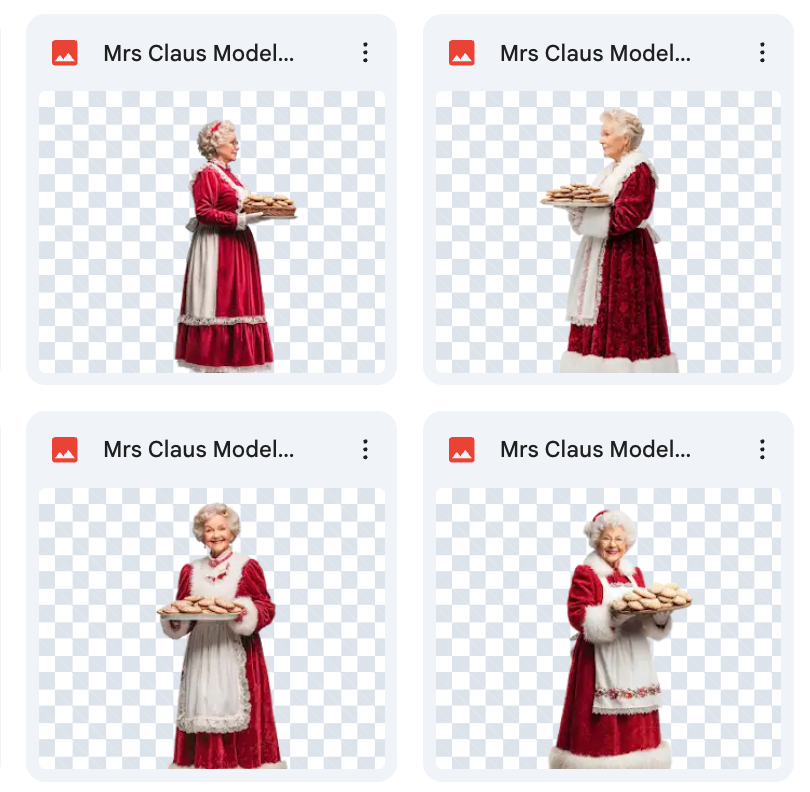Open the file showing Mrs Claus facing right
This screenshot has width=810, height=792.
[211, 232]
